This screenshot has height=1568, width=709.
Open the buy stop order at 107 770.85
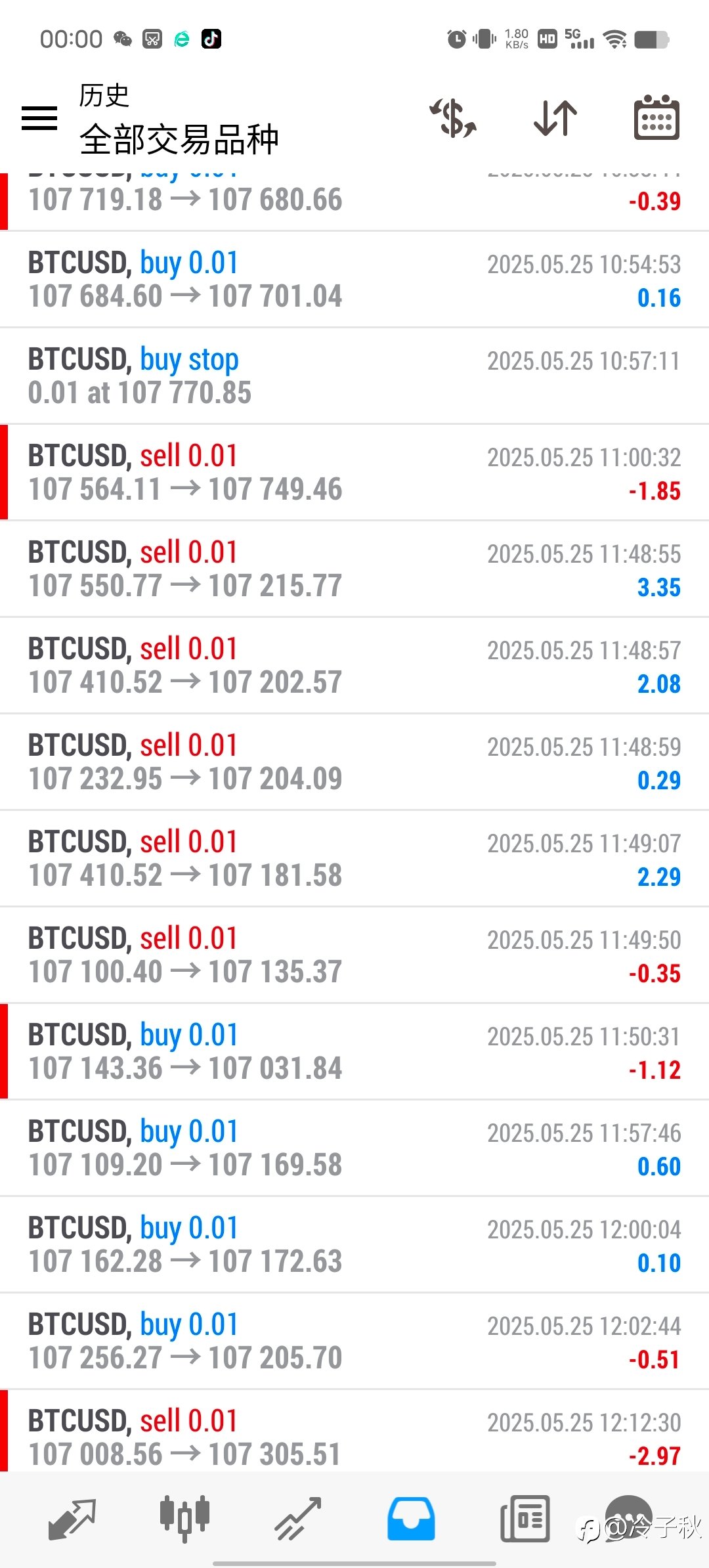[354, 376]
